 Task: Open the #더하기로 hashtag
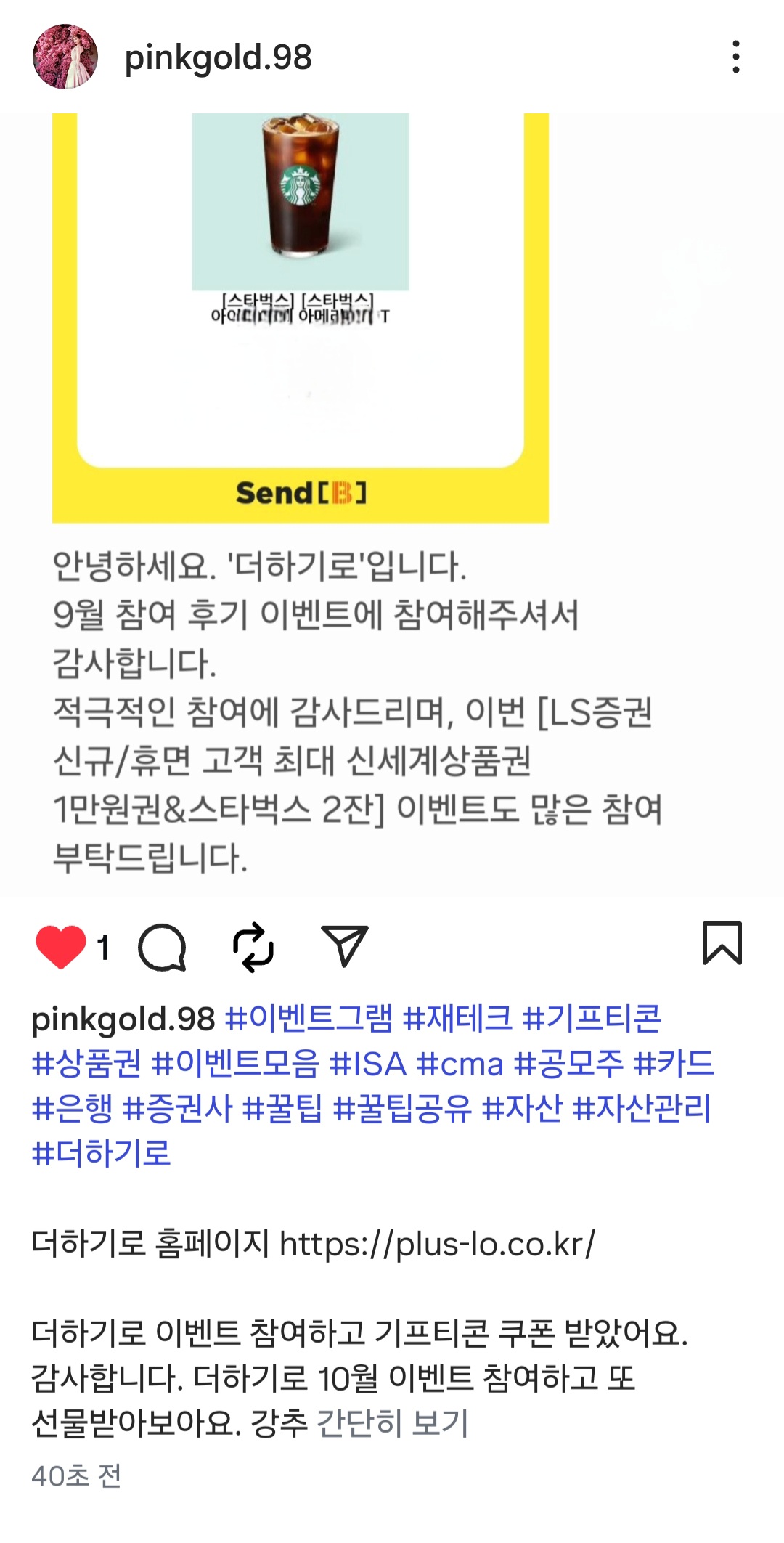pyautogui.click(x=102, y=1153)
